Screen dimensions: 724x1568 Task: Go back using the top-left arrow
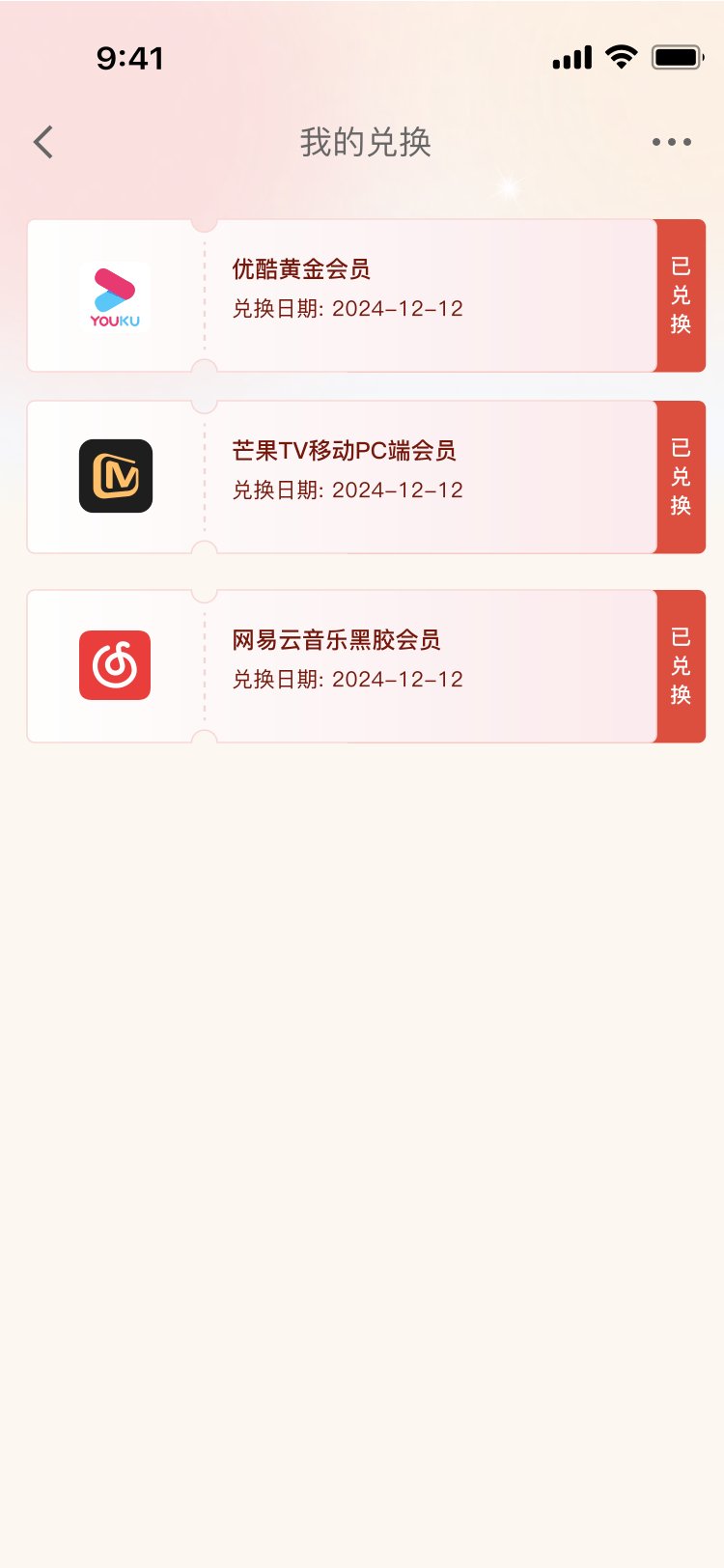pyautogui.click(x=43, y=142)
